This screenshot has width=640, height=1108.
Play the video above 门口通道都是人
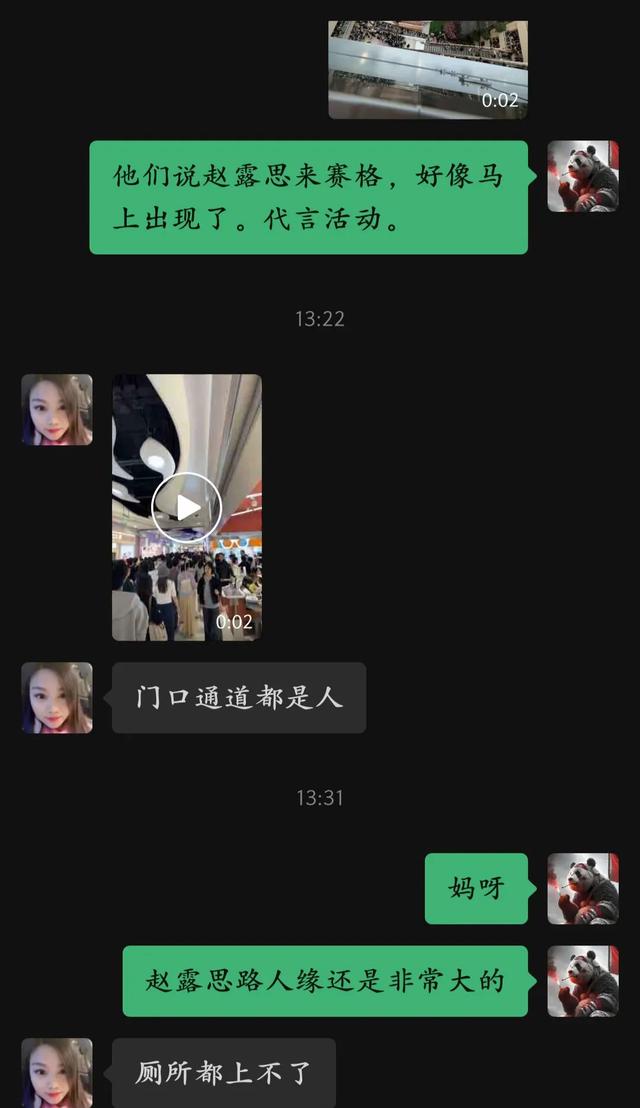[x=187, y=507]
